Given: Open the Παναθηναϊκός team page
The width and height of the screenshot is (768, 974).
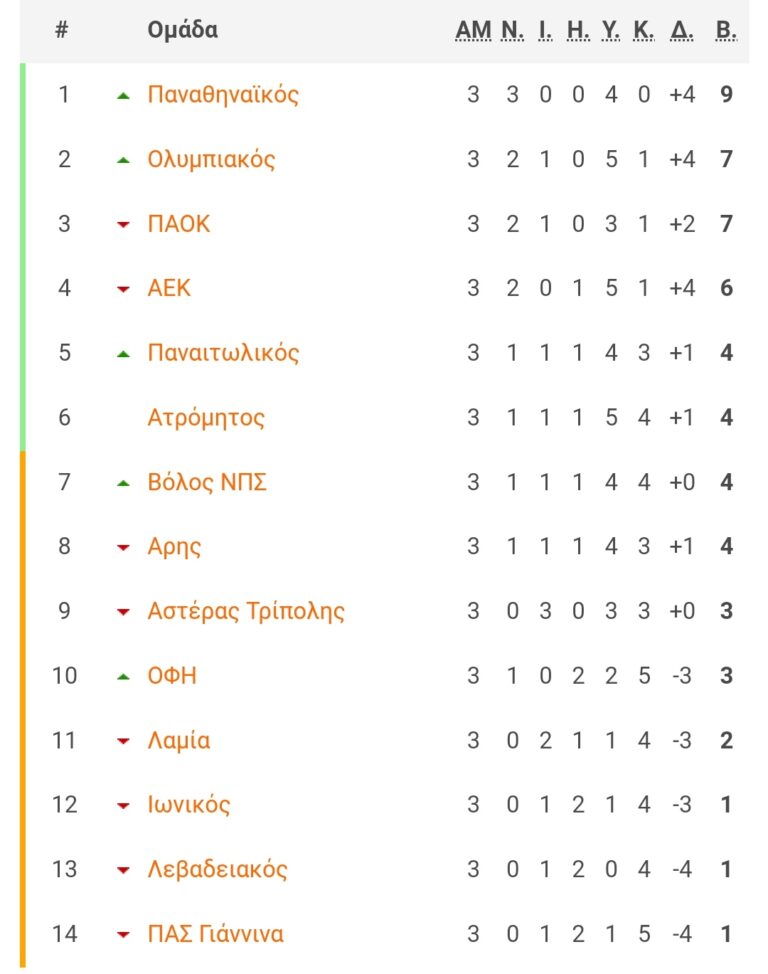Looking at the screenshot, I should click(x=223, y=95).
